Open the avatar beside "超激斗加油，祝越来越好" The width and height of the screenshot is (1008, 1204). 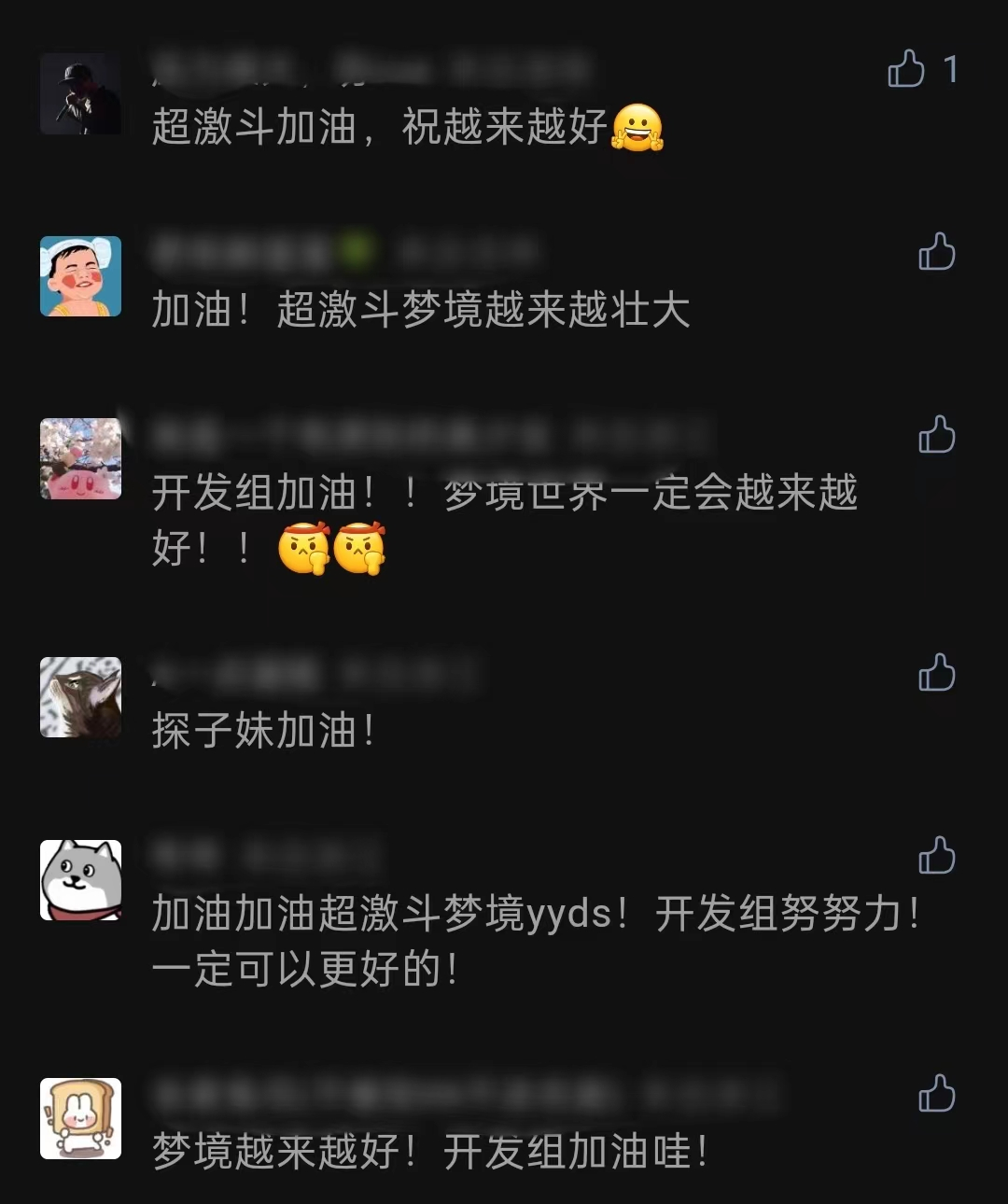80,93
